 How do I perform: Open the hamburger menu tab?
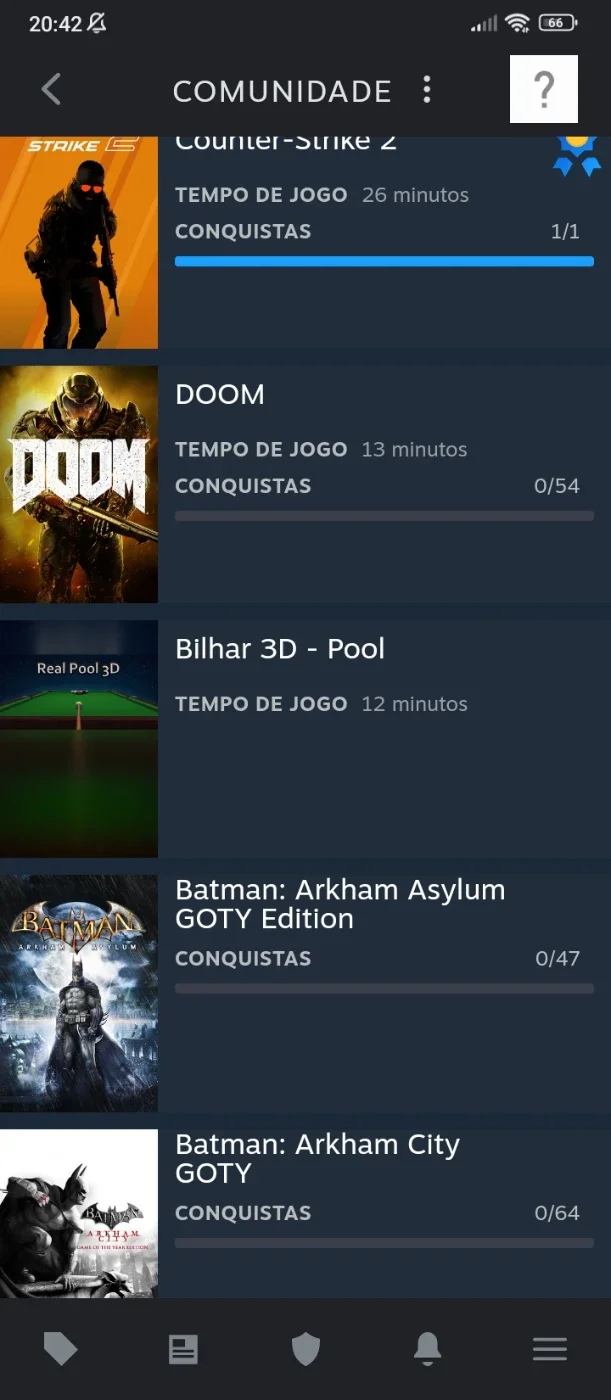(x=550, y=1349)
